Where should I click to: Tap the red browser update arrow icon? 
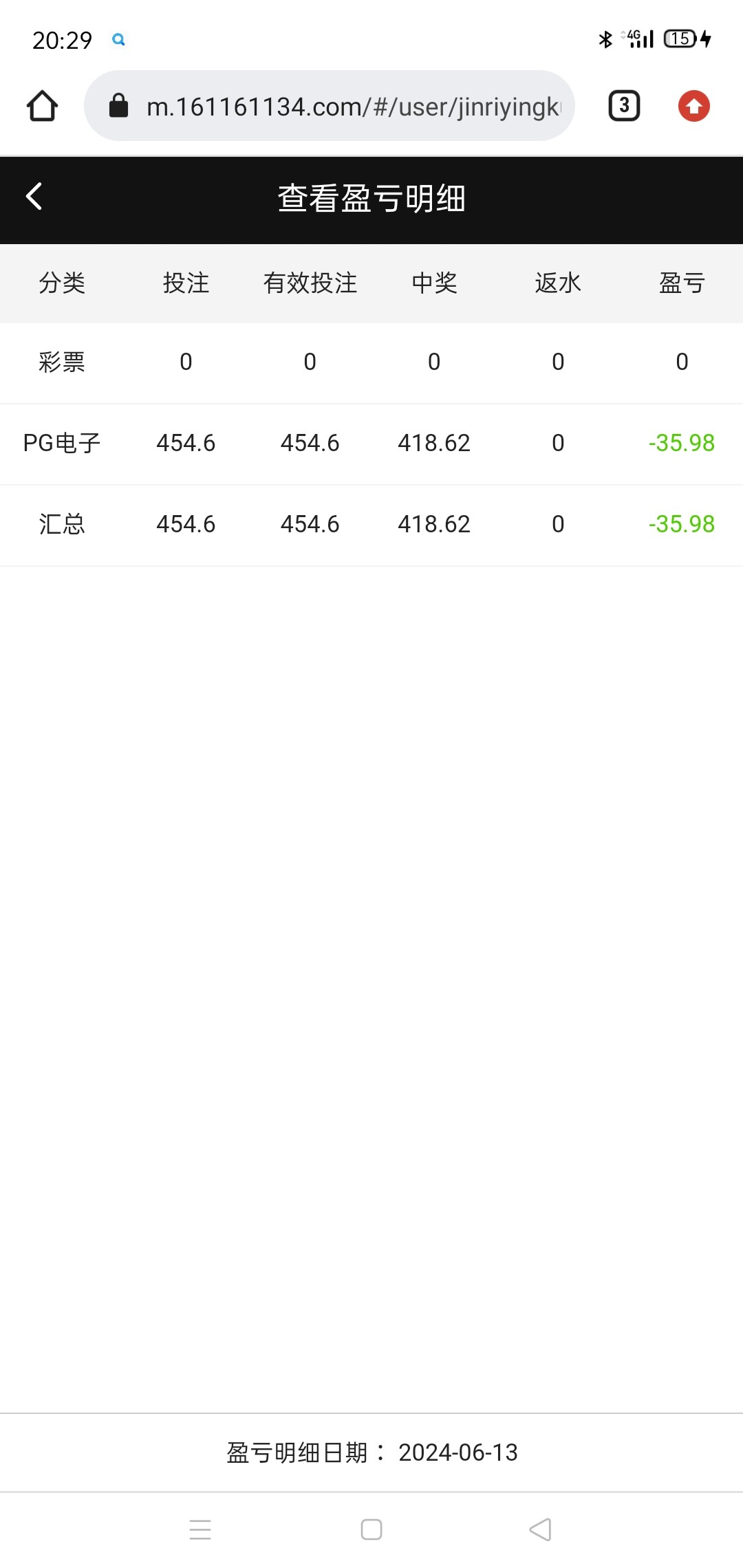pyautogui.click(x=693, y=106)
